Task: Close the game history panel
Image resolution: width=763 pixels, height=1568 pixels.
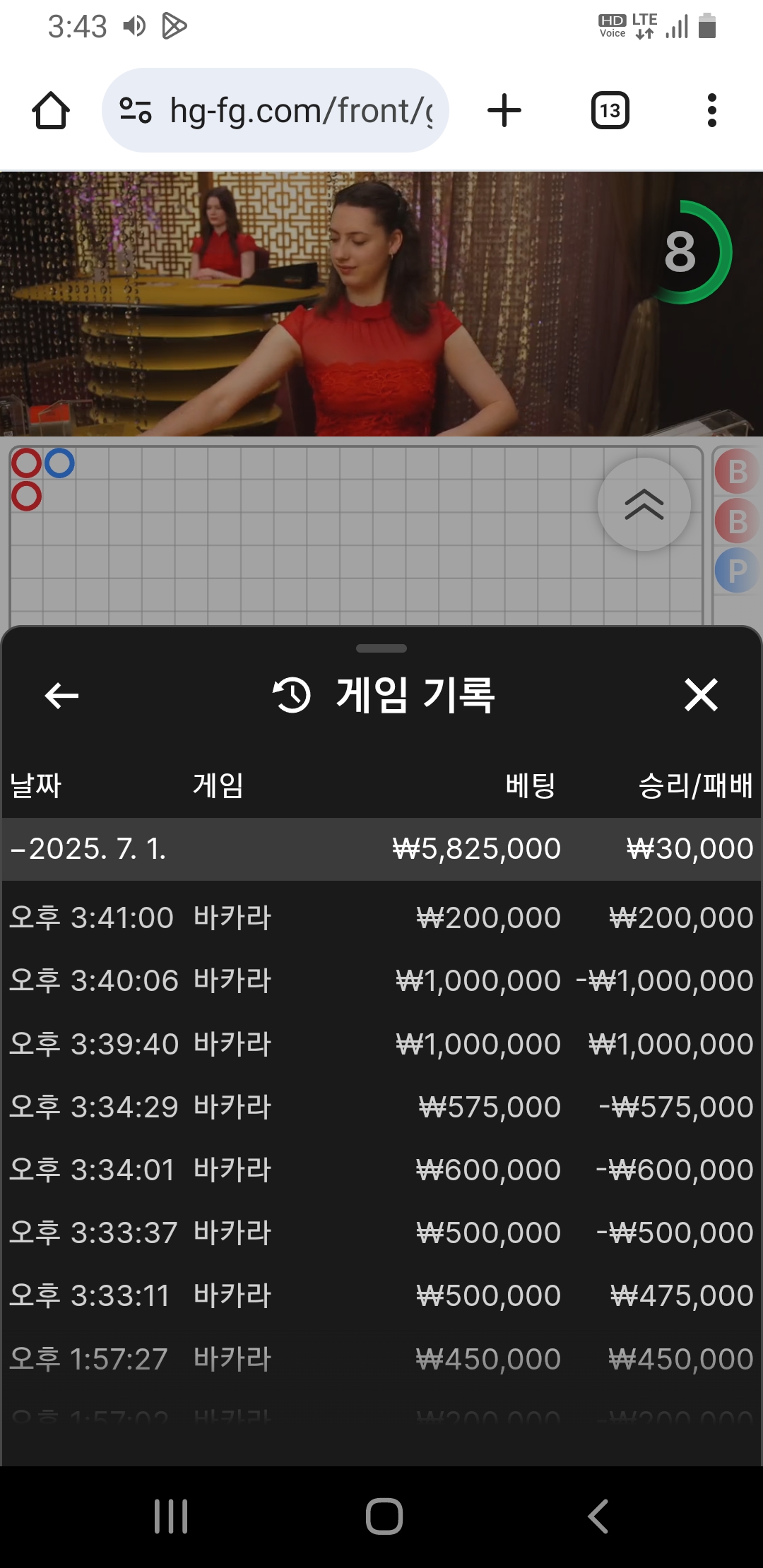Action: coord(701,695)
